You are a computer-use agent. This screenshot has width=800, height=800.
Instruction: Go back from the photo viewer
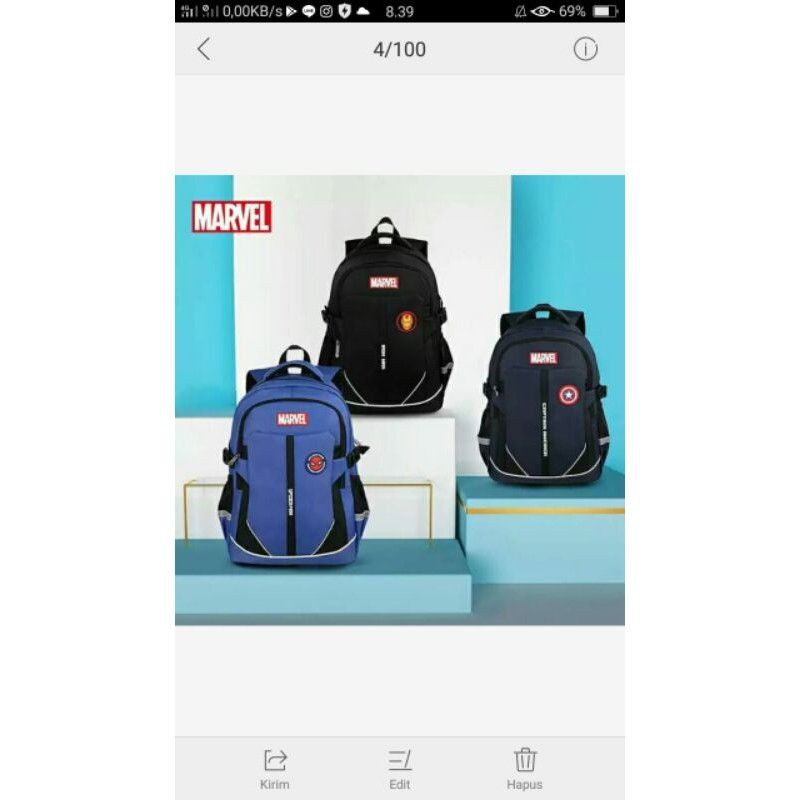[x=204, y=49]
